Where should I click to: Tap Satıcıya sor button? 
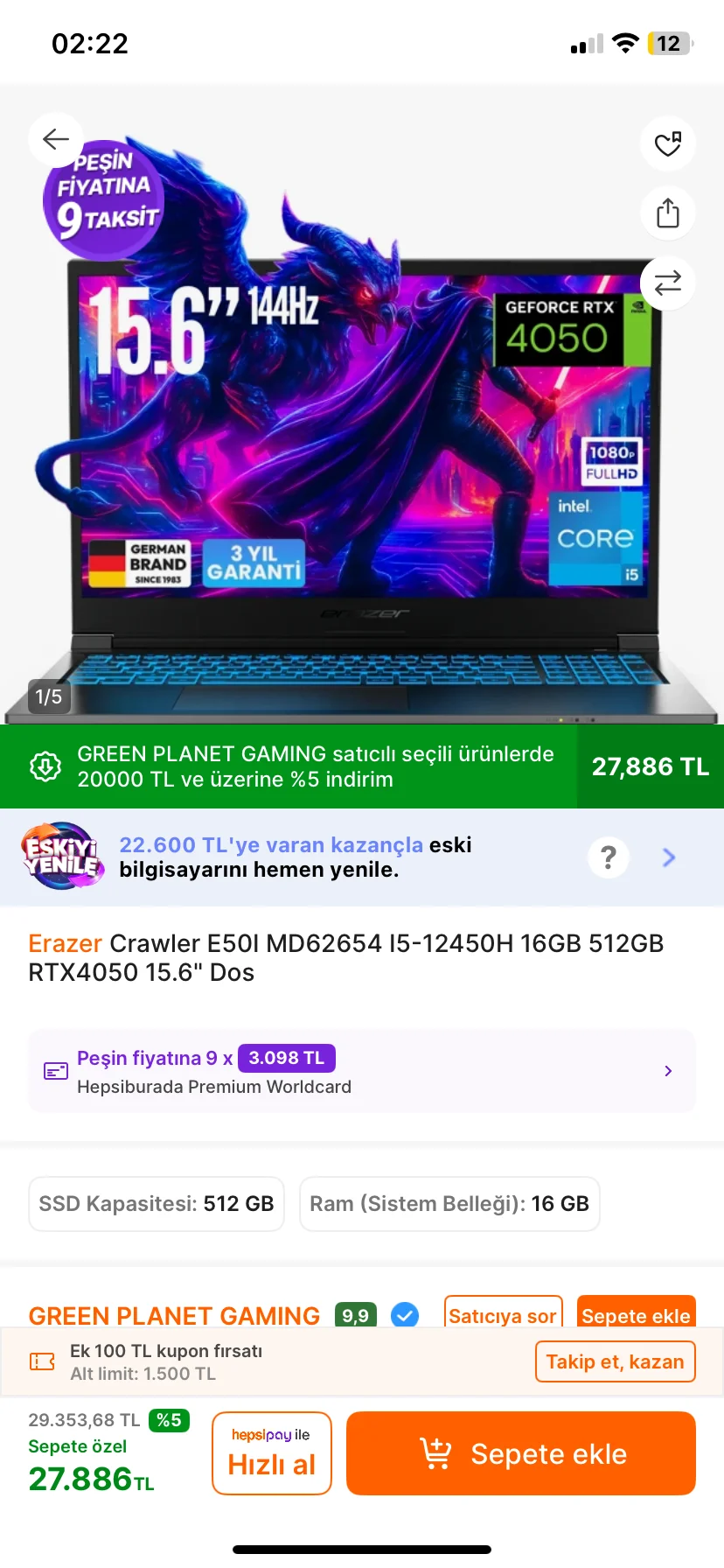pyautogui.click(x=503, y=1314)
